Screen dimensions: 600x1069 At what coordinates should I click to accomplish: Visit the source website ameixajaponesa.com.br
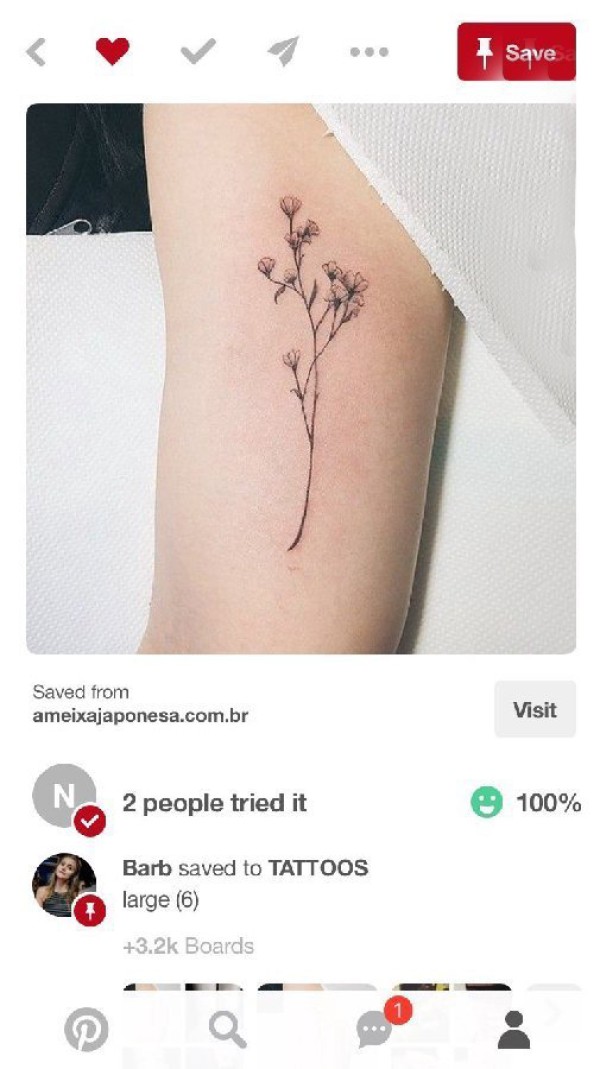click(x=534, y=710)
